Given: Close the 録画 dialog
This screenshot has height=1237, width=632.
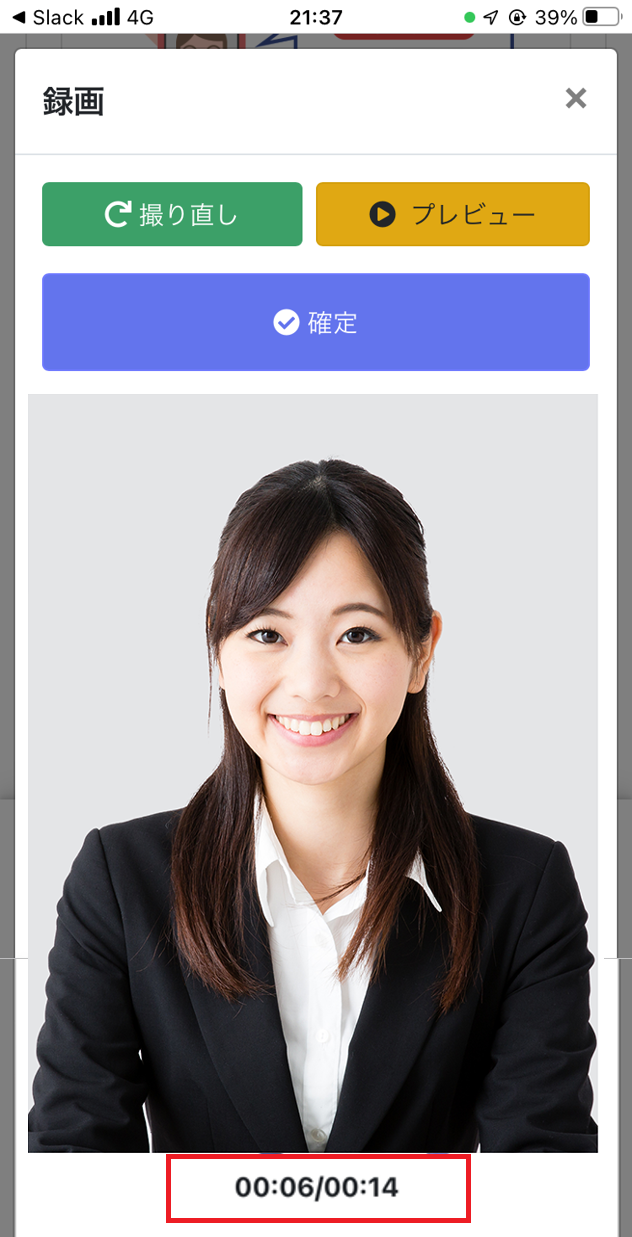Looking at the screenshot, I should coord(575,98).
